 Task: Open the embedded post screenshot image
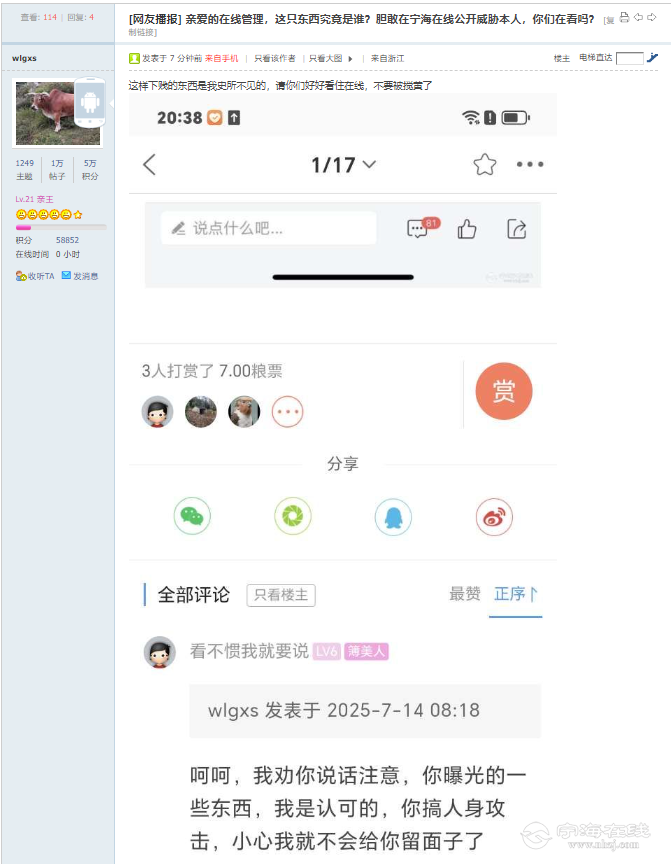click(x=342, y=470)
